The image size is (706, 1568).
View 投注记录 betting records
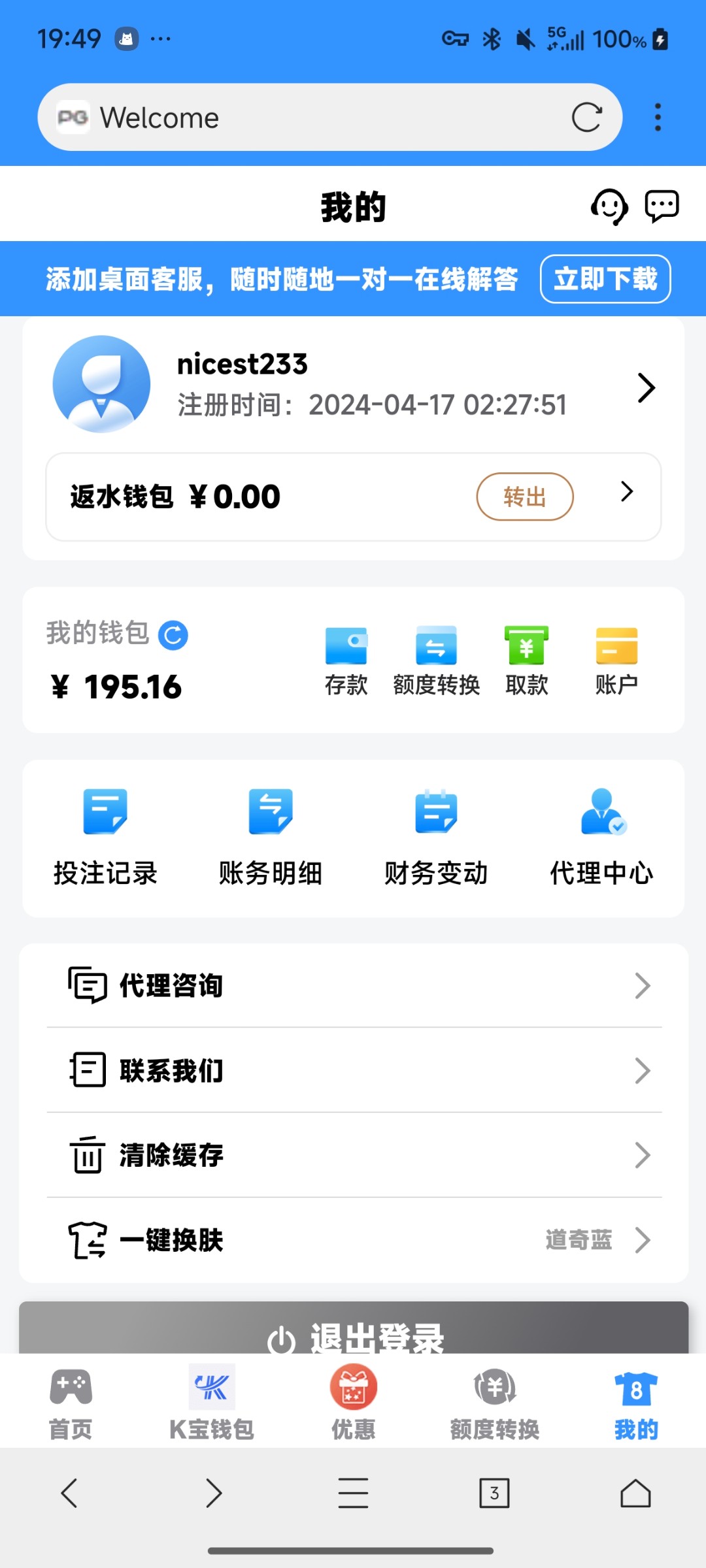click(105, 838)
